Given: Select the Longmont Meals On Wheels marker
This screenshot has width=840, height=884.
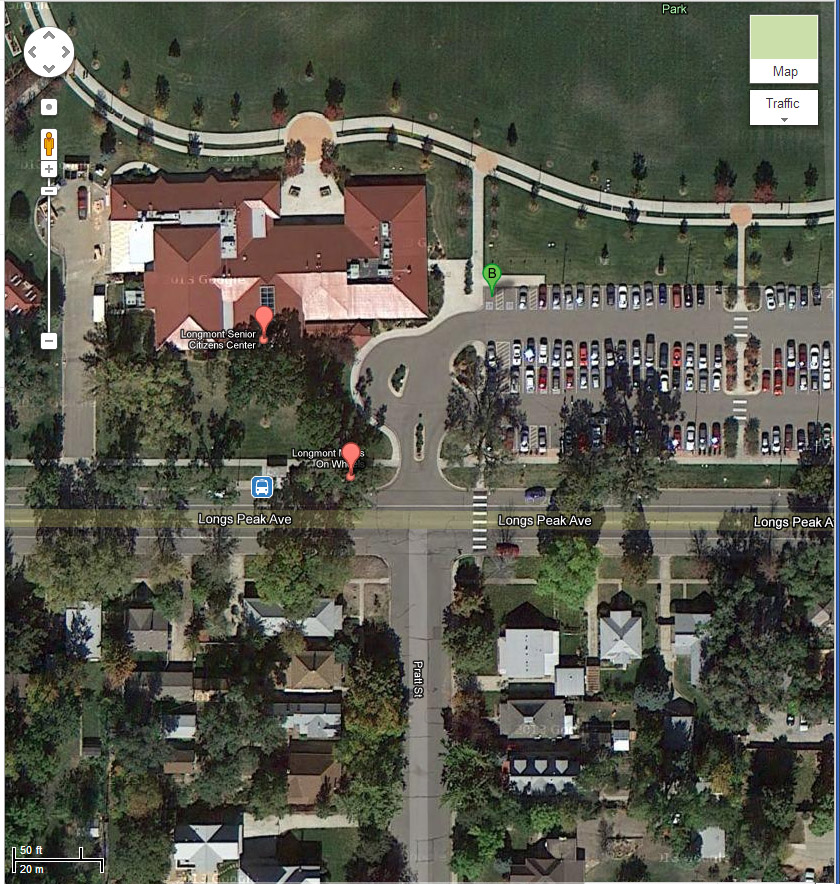Looking at the screenshot, I should click(x=351, y=459).
